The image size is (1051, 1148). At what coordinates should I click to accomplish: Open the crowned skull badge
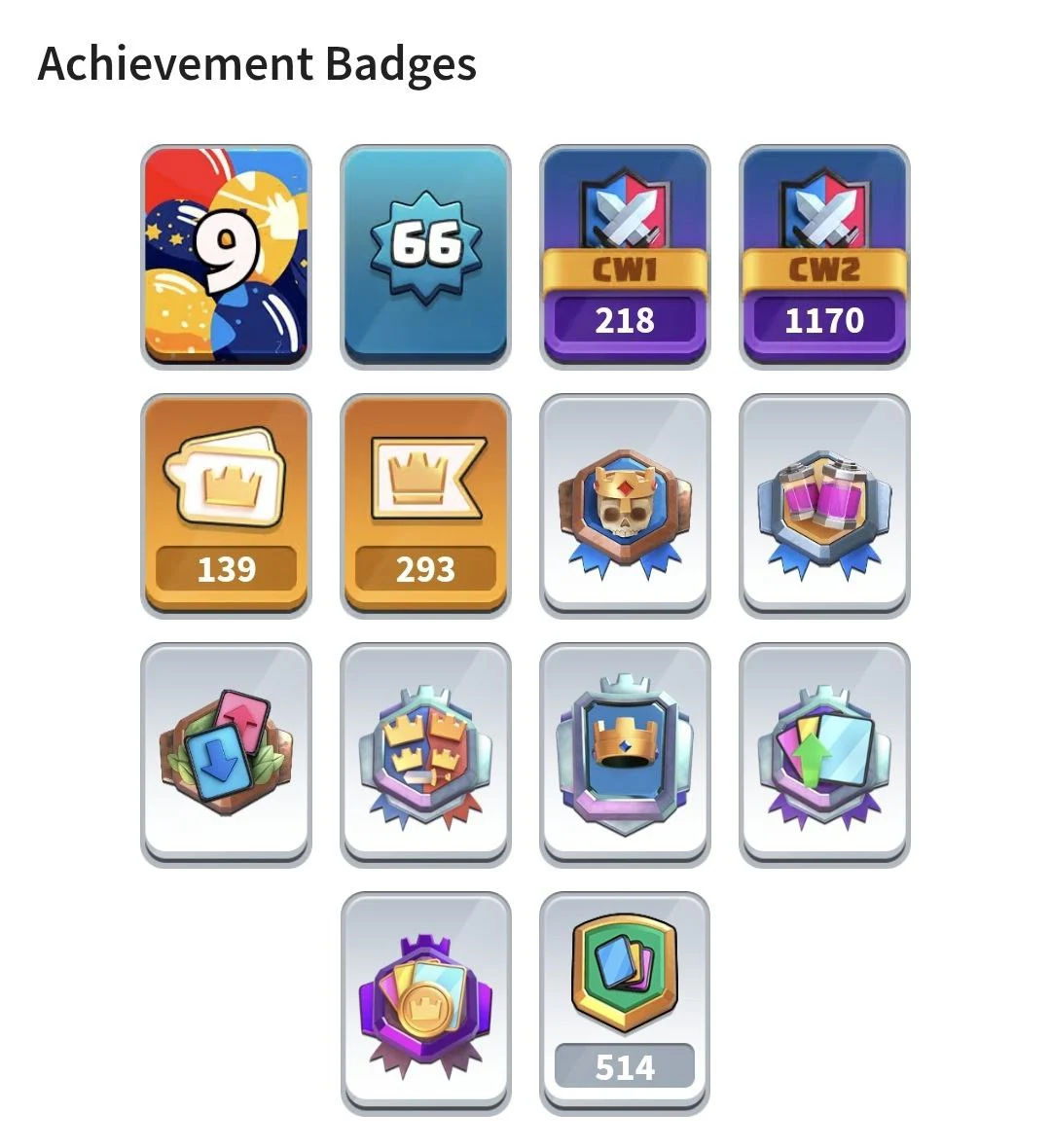point(625,506)
